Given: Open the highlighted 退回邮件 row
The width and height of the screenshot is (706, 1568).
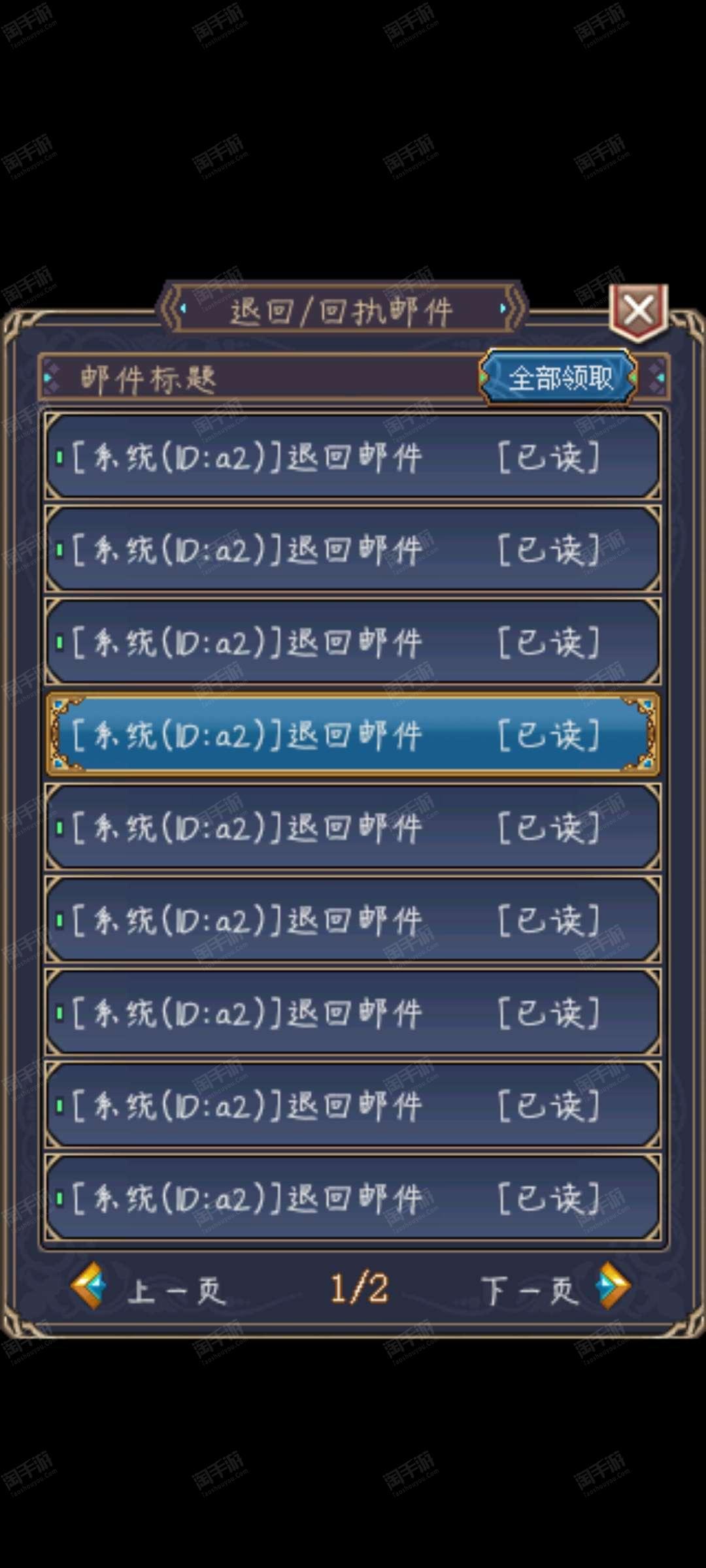Looking at the screenshot, I should tap(353, 735).
